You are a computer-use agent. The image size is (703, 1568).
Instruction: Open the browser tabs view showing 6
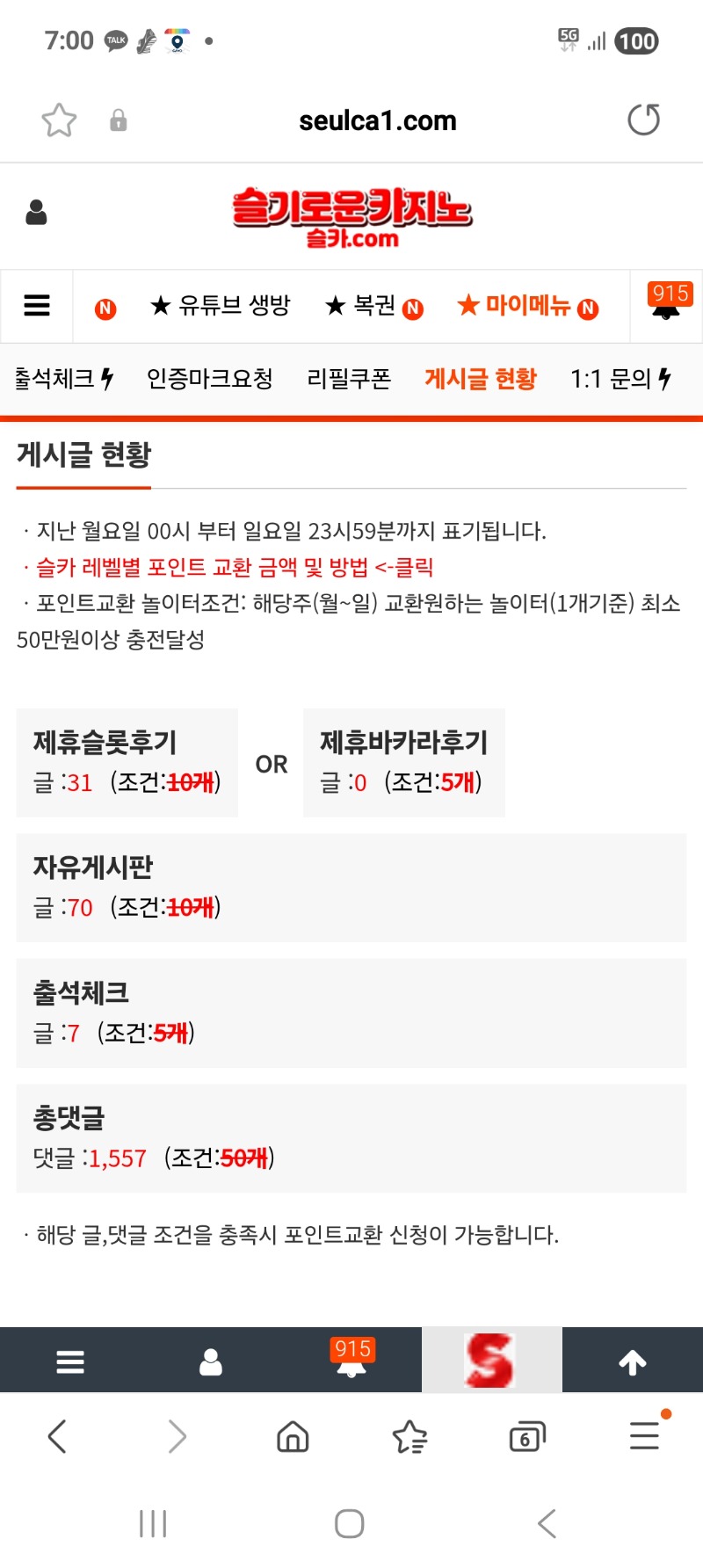(527, 1438)
